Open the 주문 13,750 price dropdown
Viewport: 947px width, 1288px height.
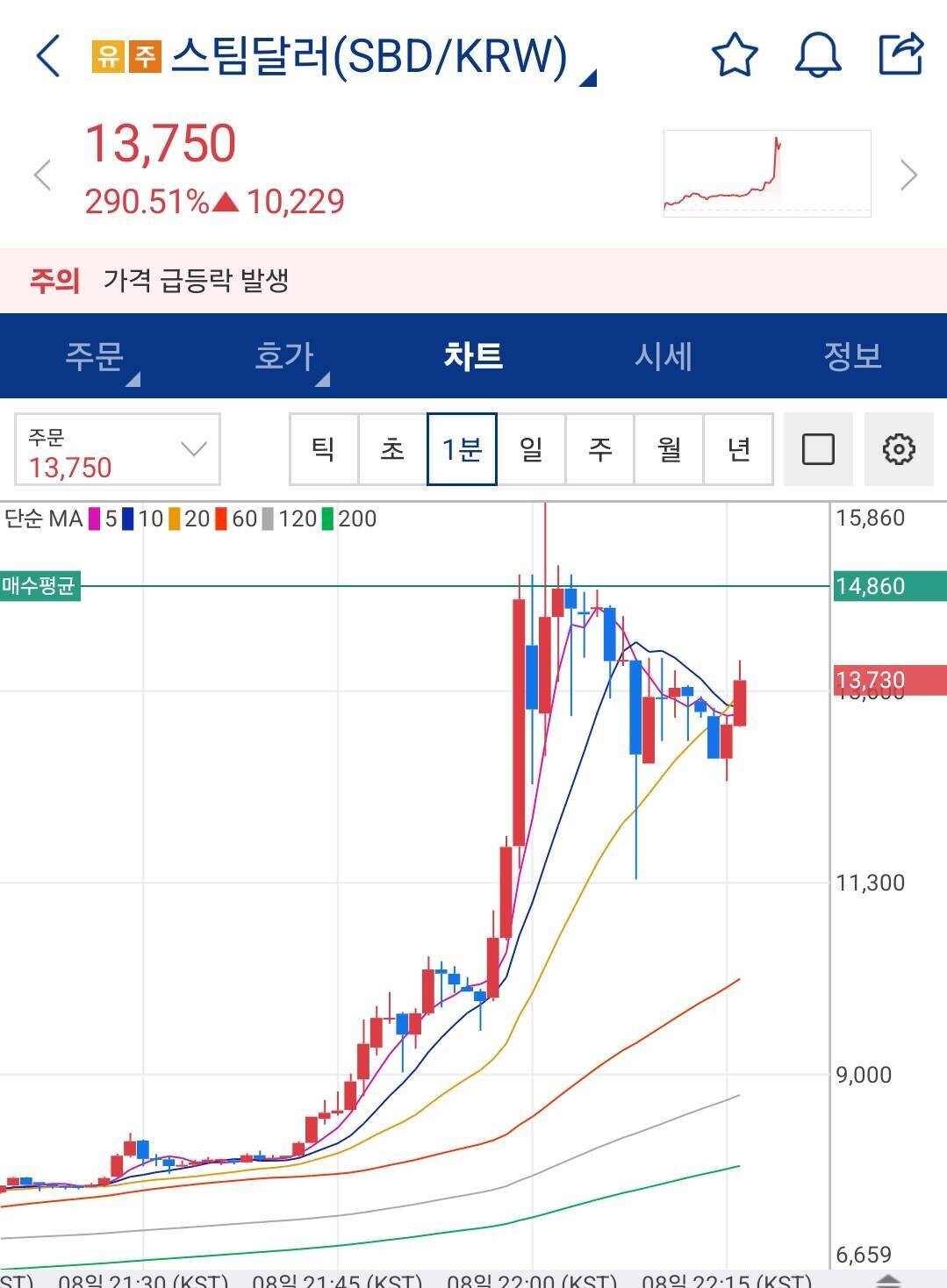[118, 449]
